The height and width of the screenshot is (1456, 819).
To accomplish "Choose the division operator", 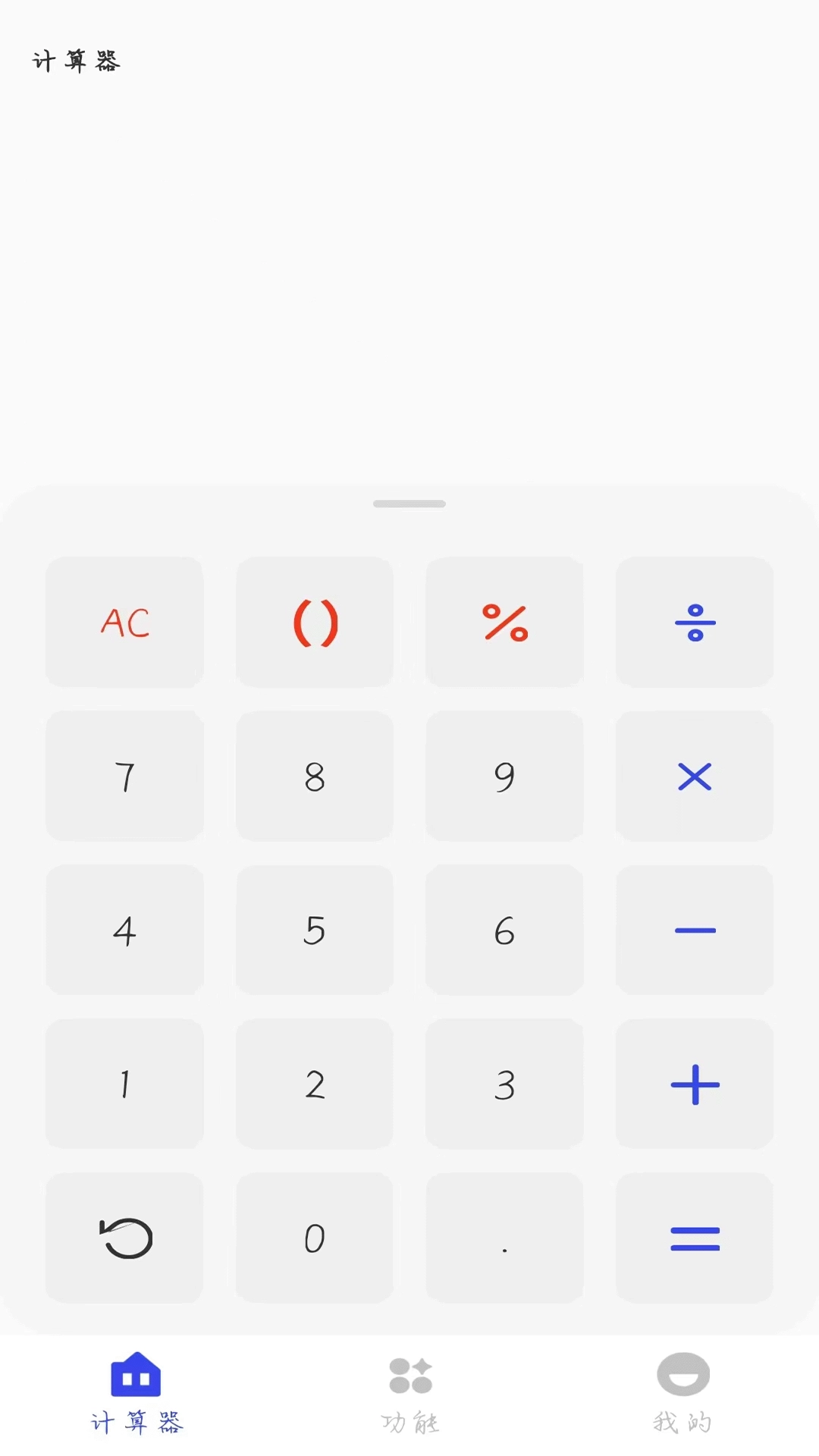I will coord(695,623).
